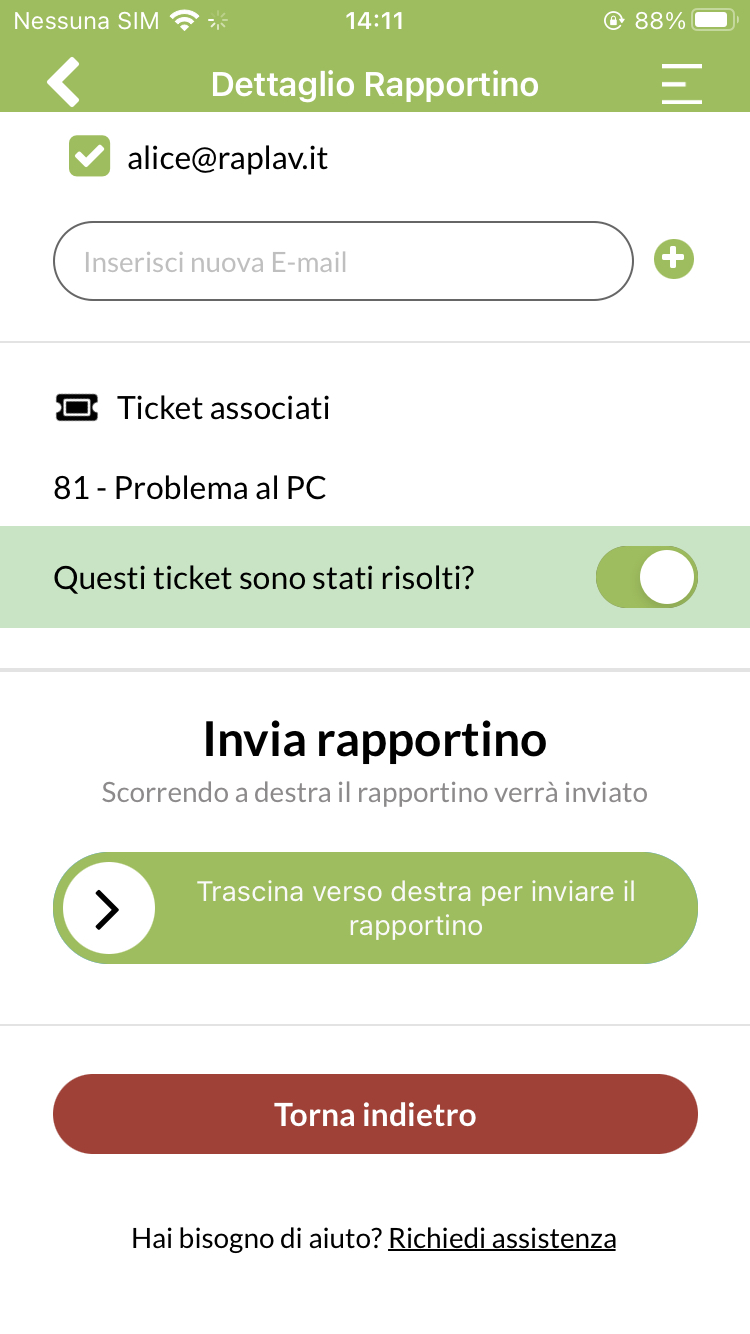The height and width of the screenshot is (1334, 750).
Task: Focus the Inserisci nuova E-mail field
Action: 343,261
